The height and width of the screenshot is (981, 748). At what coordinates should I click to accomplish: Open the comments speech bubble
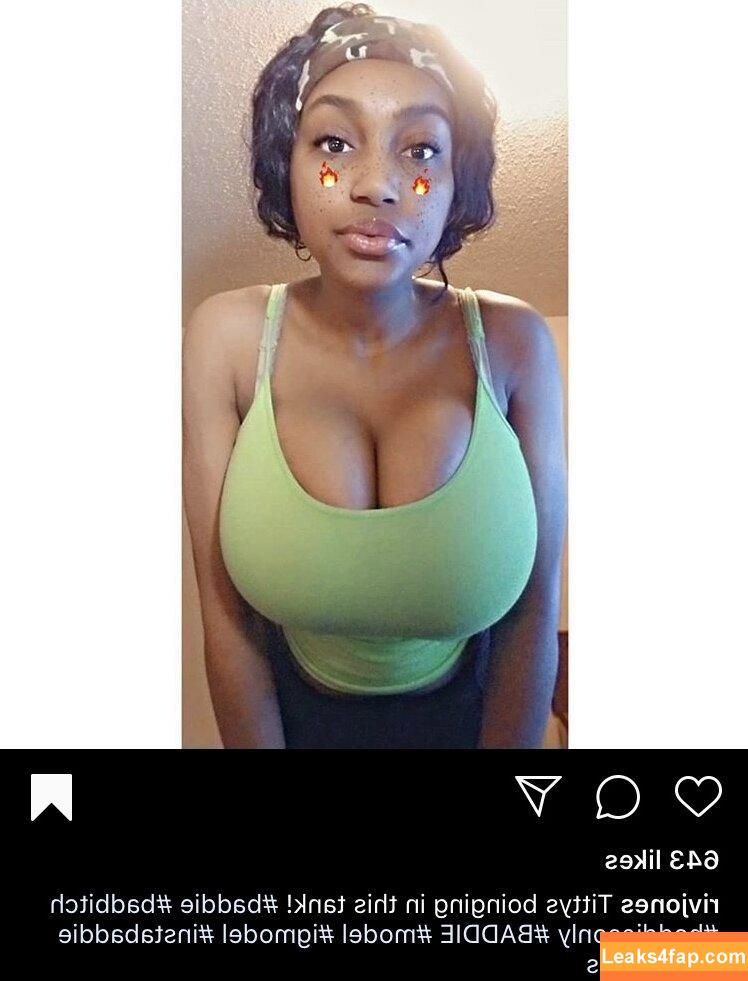coord(617,798)
